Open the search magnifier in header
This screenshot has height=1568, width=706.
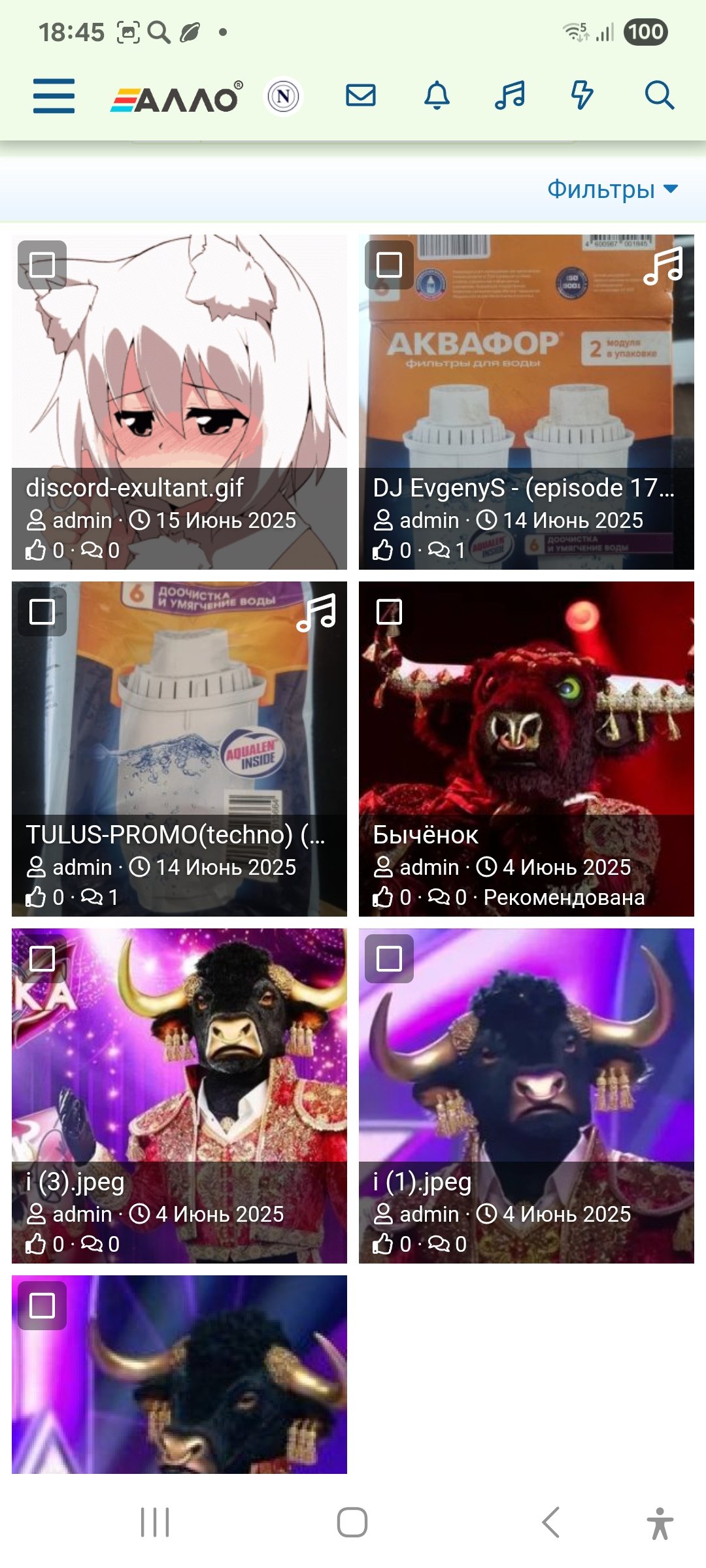click(659, 95)
